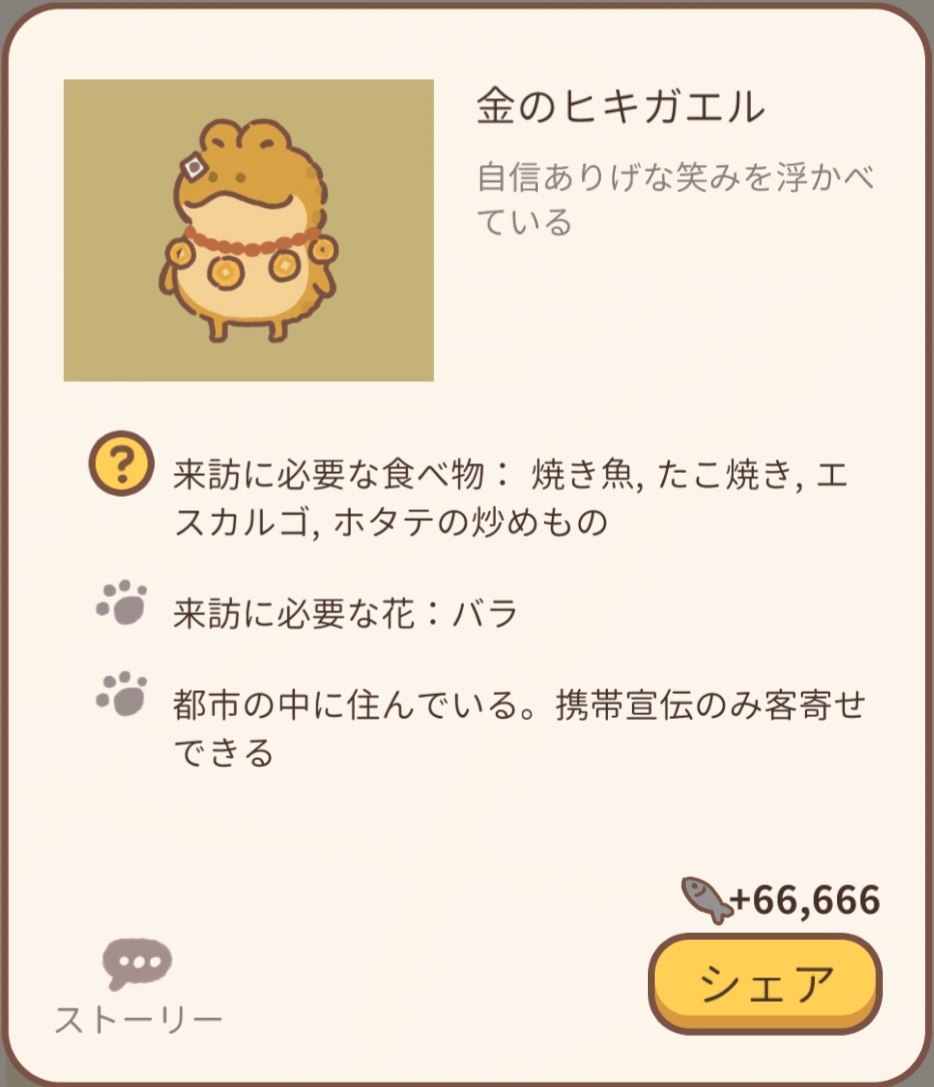Tap the question mark hint icon
Image resolution: width=934 pixels, height=1087 pixels.
[x=121, y=465]
